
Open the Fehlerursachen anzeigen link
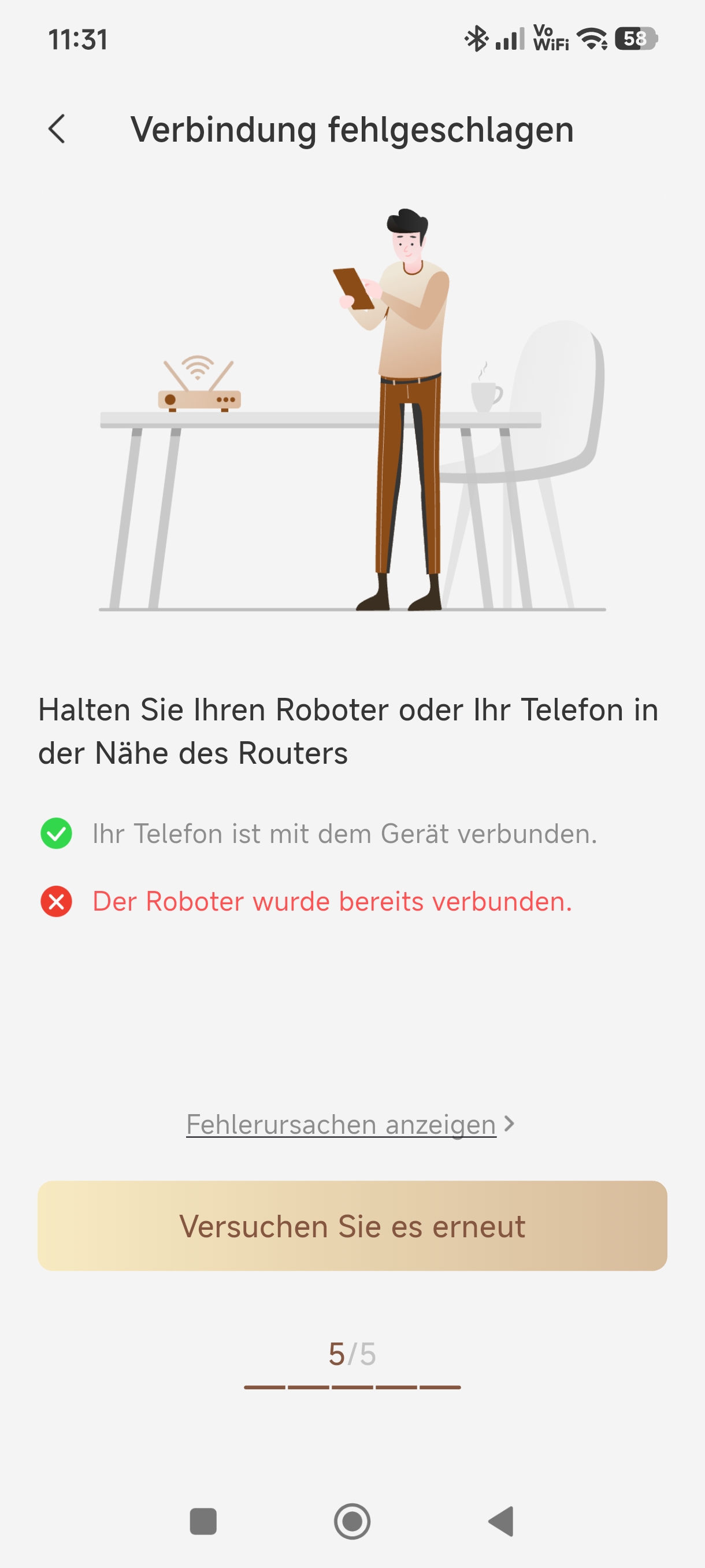(x=350, y=1123)
